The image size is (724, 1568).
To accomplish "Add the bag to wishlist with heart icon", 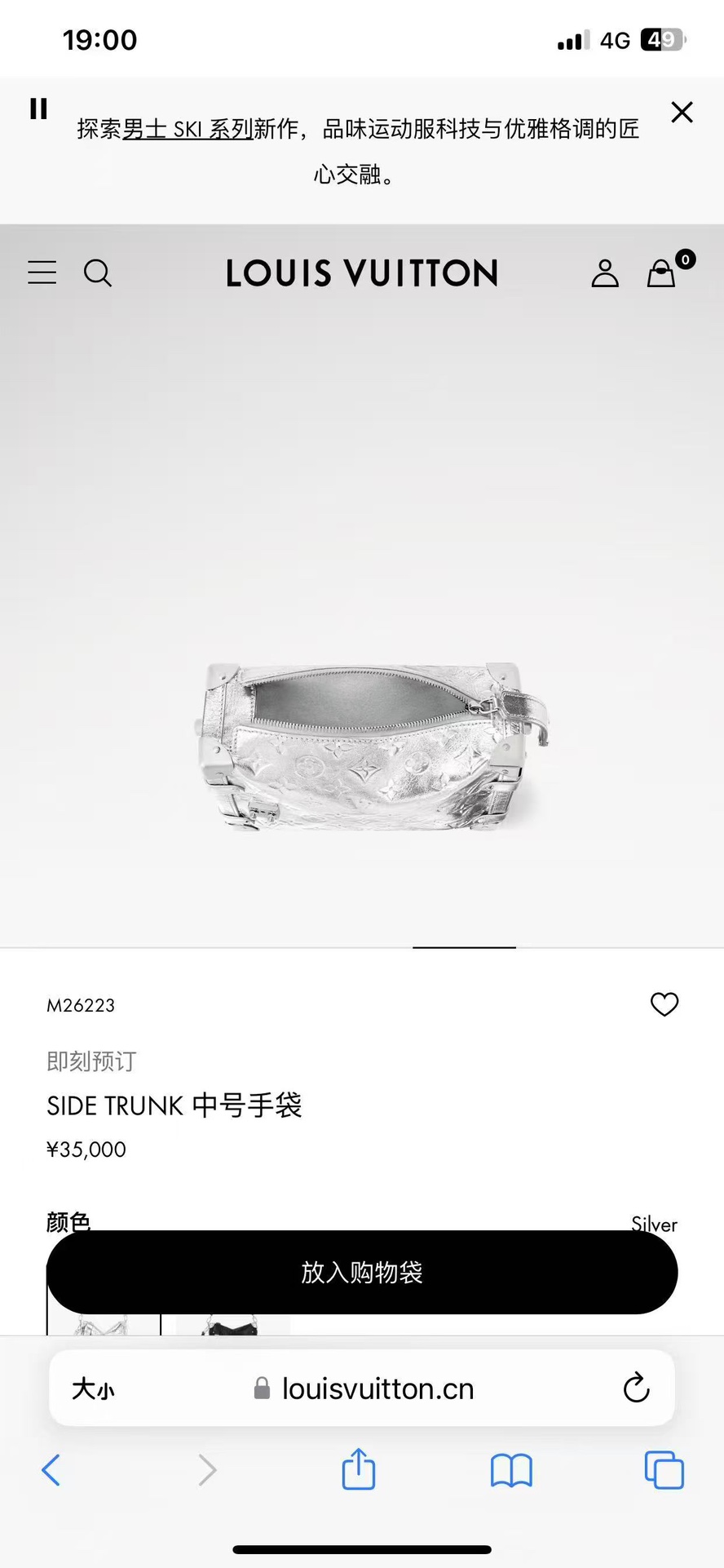I will [664, 1004].
